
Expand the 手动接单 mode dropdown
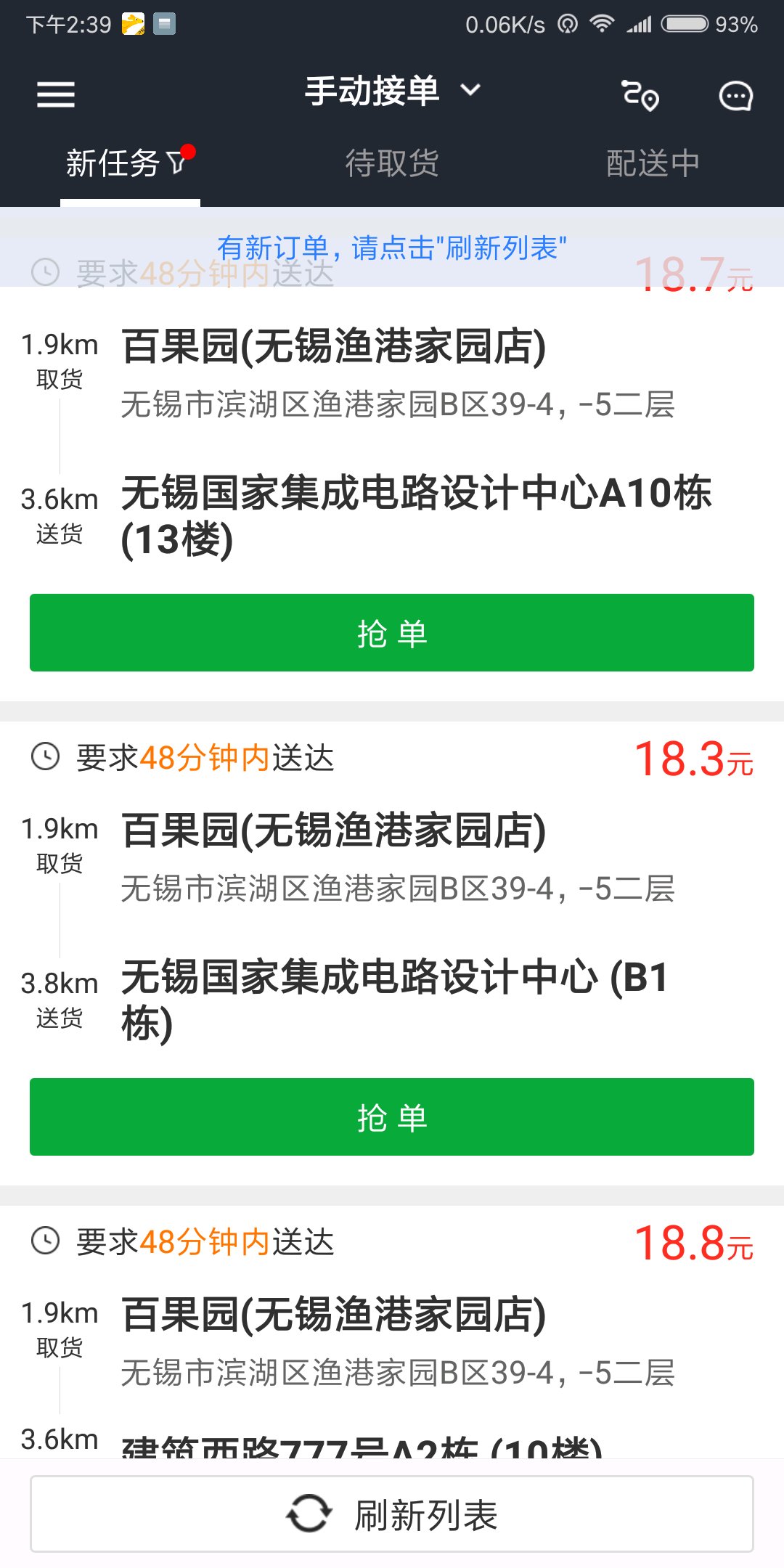(x=392, y=91)
